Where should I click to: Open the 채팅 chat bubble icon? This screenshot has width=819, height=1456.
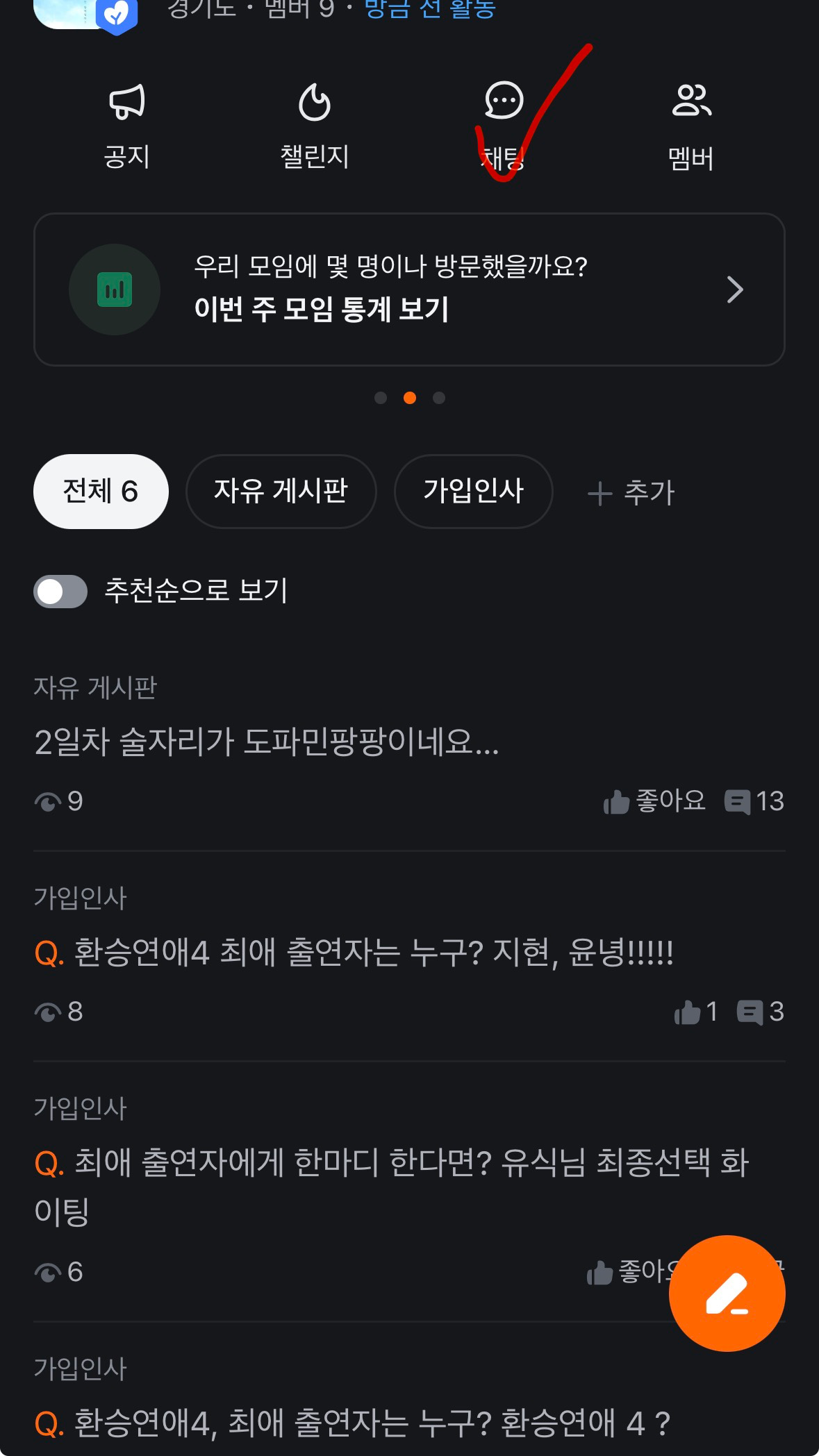click(502, 101)
